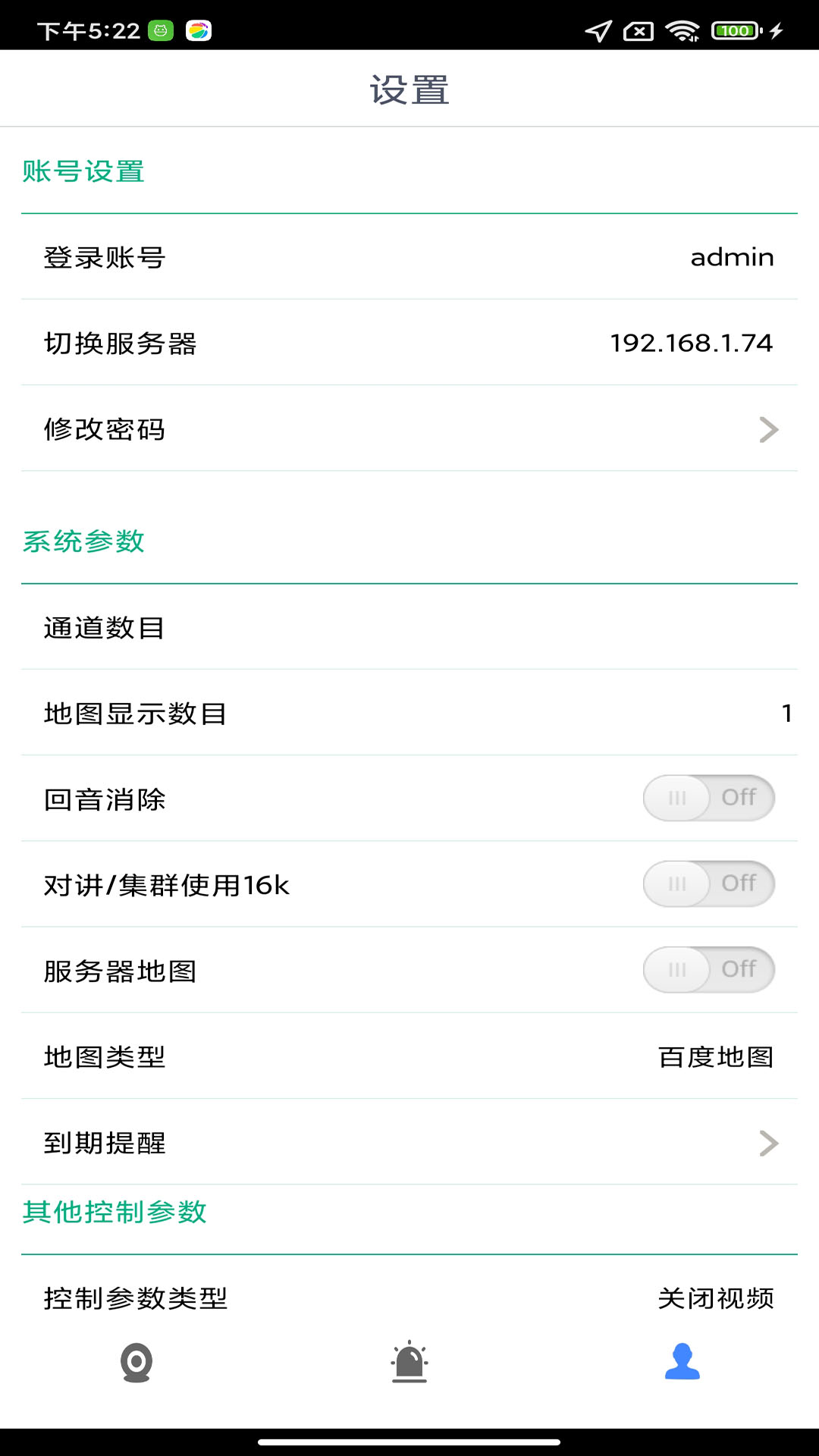
Task: Enable the 回音消除 switch
Action: coord(708,798)
